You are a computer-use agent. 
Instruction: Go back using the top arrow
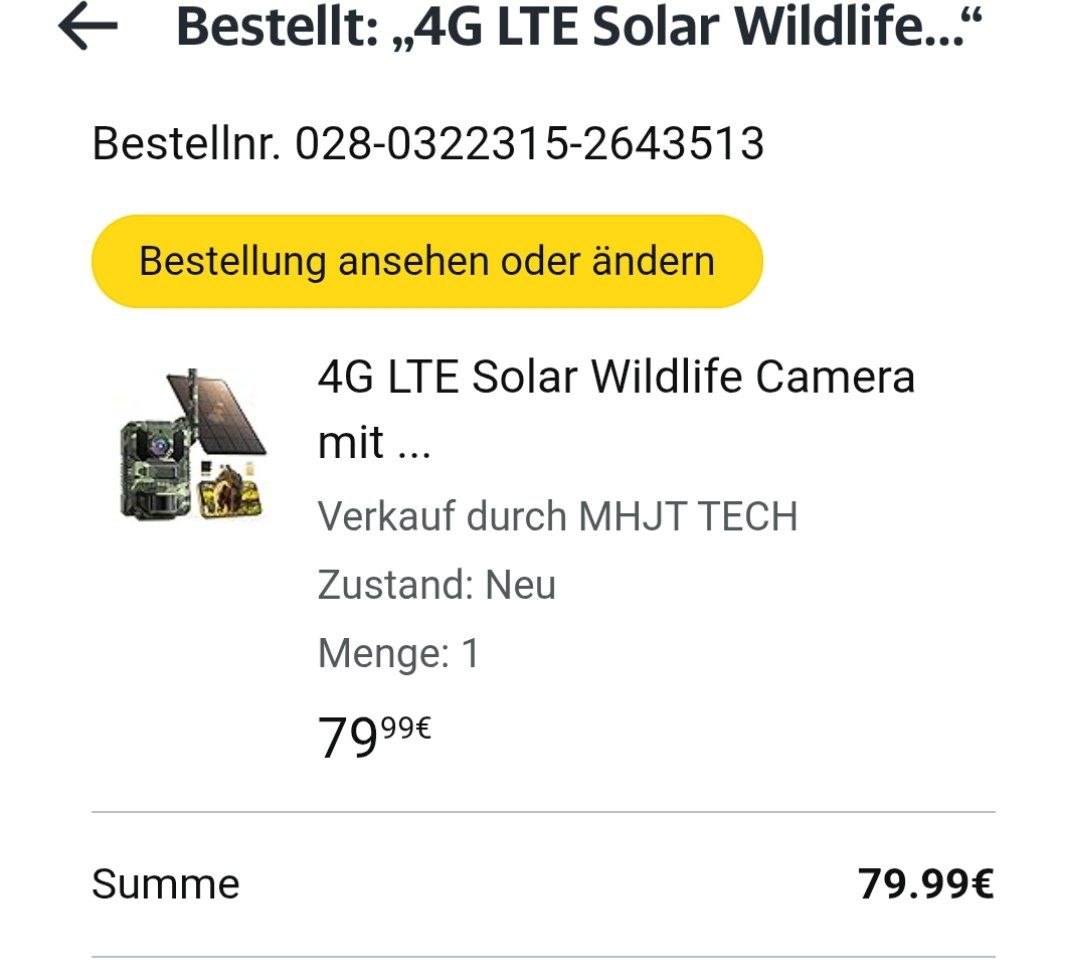pos(88,28)
